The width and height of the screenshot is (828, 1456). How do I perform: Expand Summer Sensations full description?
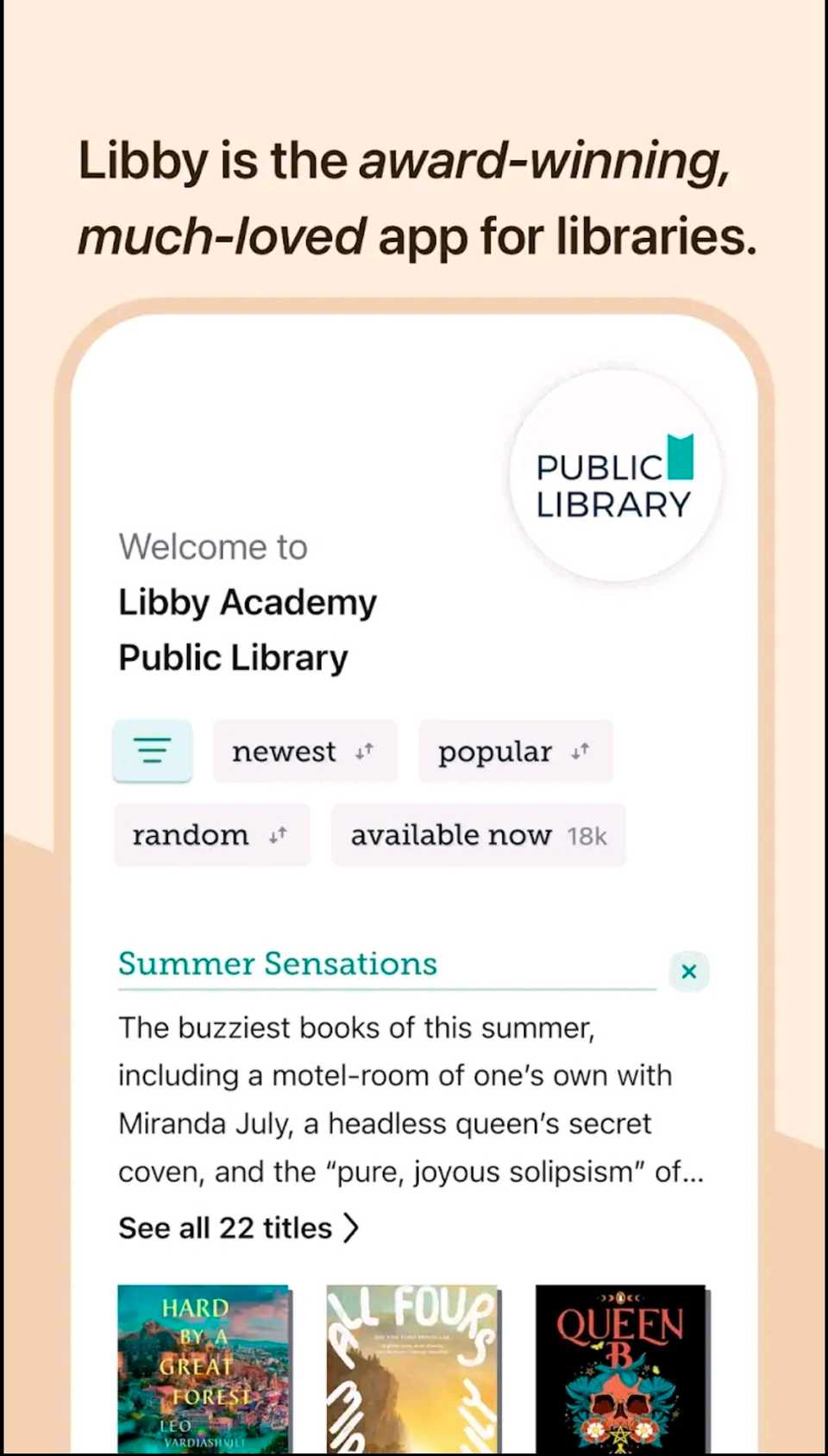coord(411,1171)
